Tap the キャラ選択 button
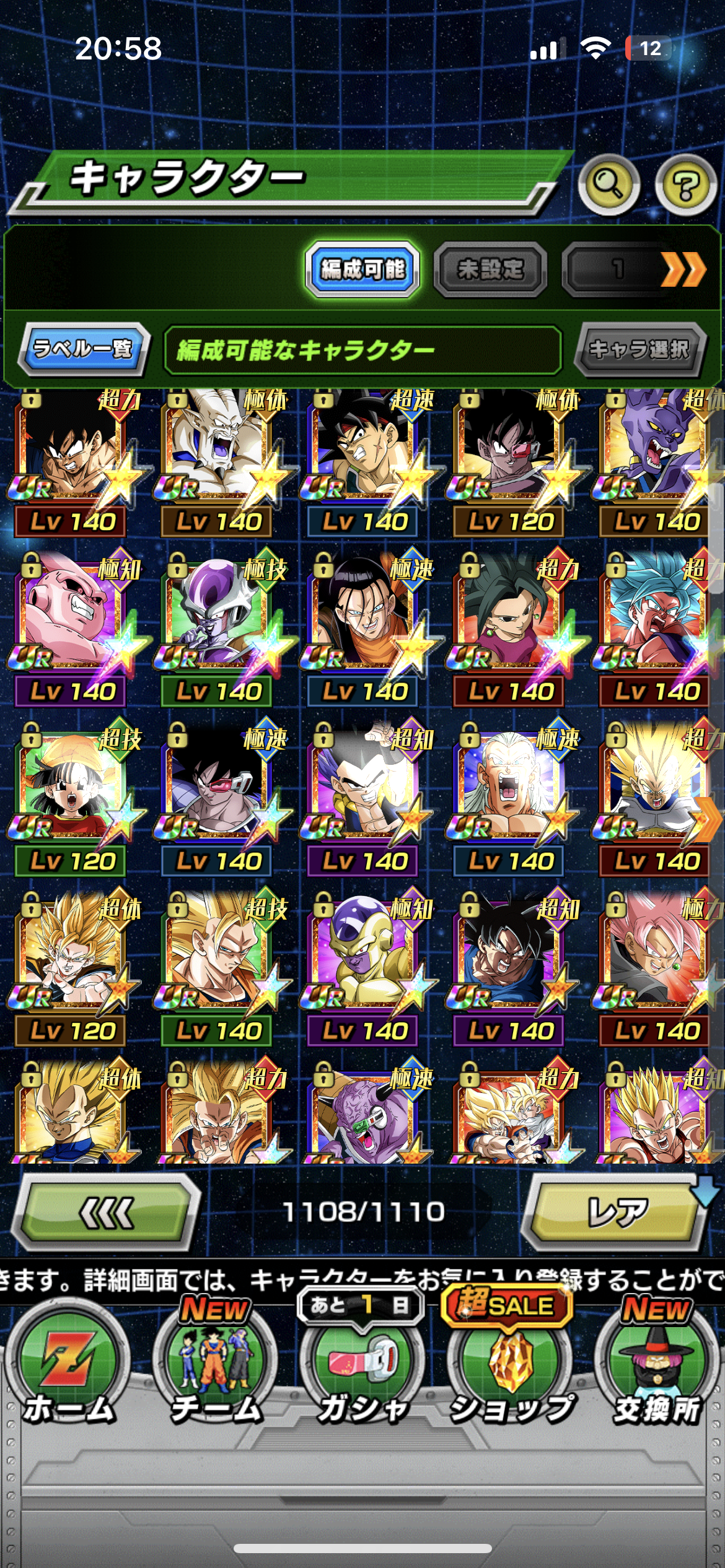Screen dimensions: 725x1568 point(639,350)
